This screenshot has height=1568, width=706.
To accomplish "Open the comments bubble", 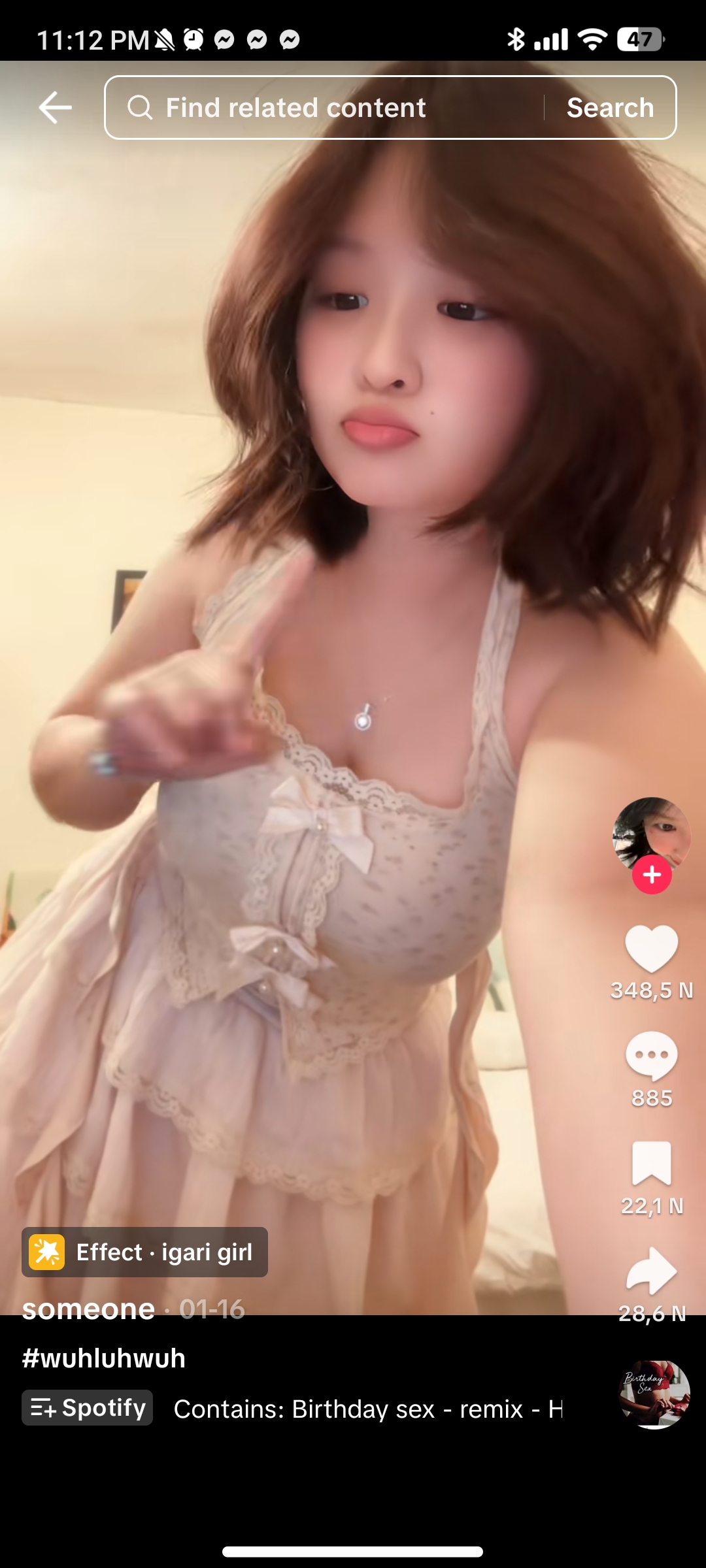I will pos(652,1056).
